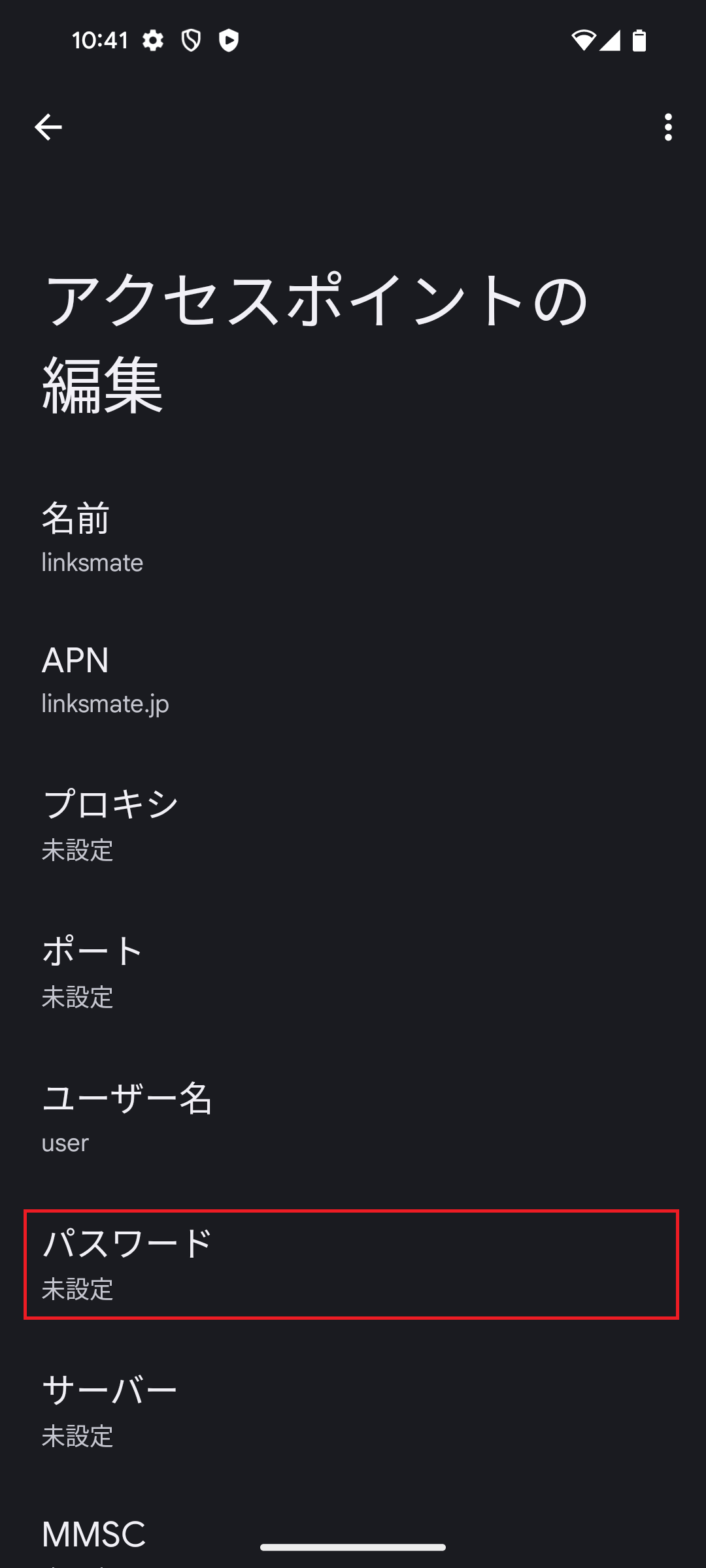
Task: Open the プロキシ setting marked 未設定
Action: coord(196,825)
